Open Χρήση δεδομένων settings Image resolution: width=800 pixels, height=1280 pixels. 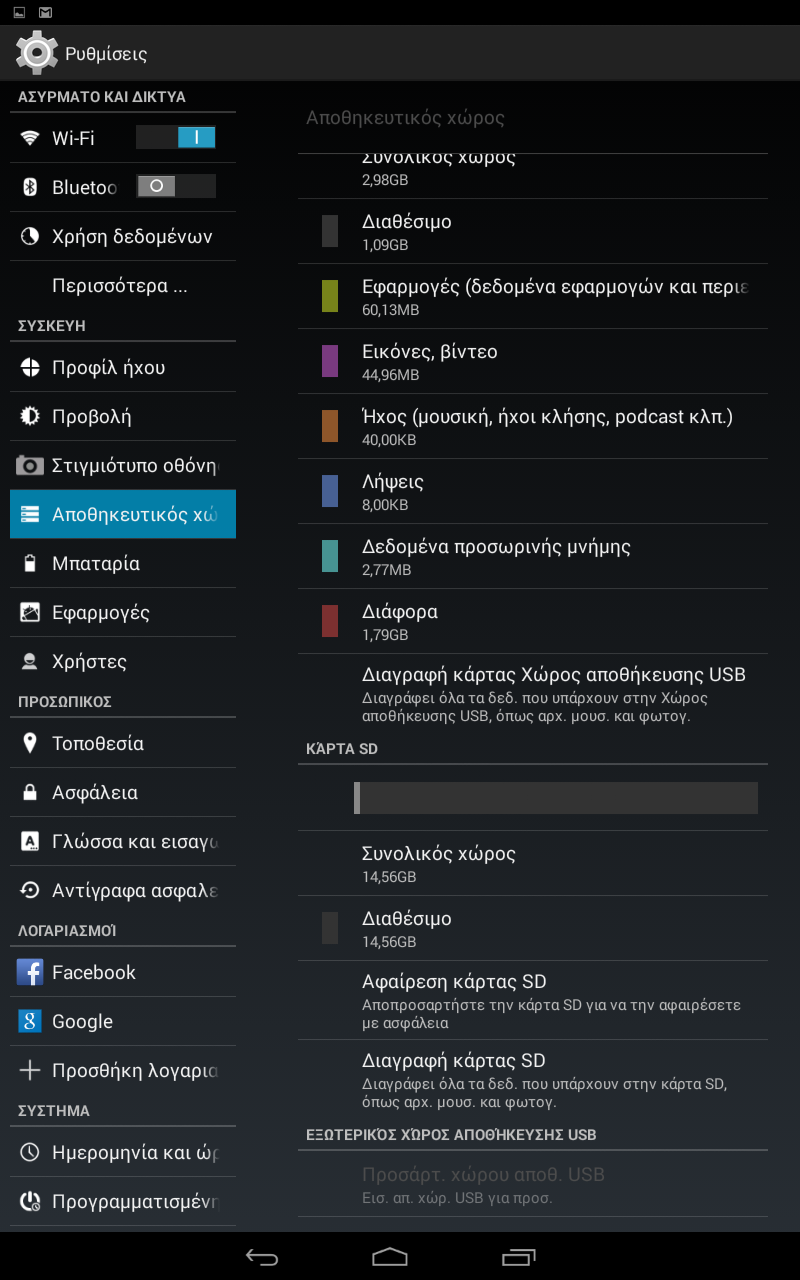click(x=123, y=236)
